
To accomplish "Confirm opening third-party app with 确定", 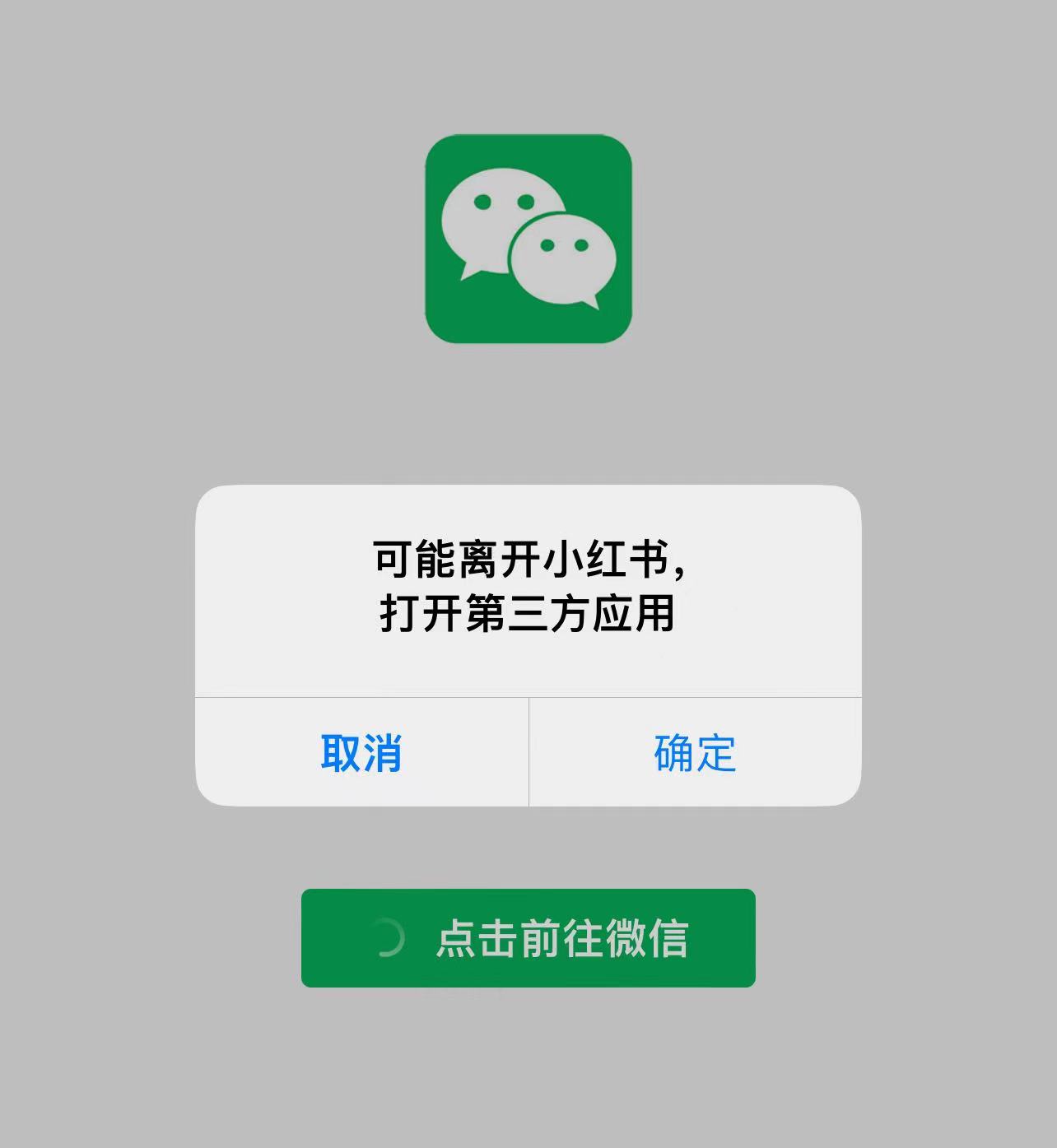I will [x=695, y=752].
